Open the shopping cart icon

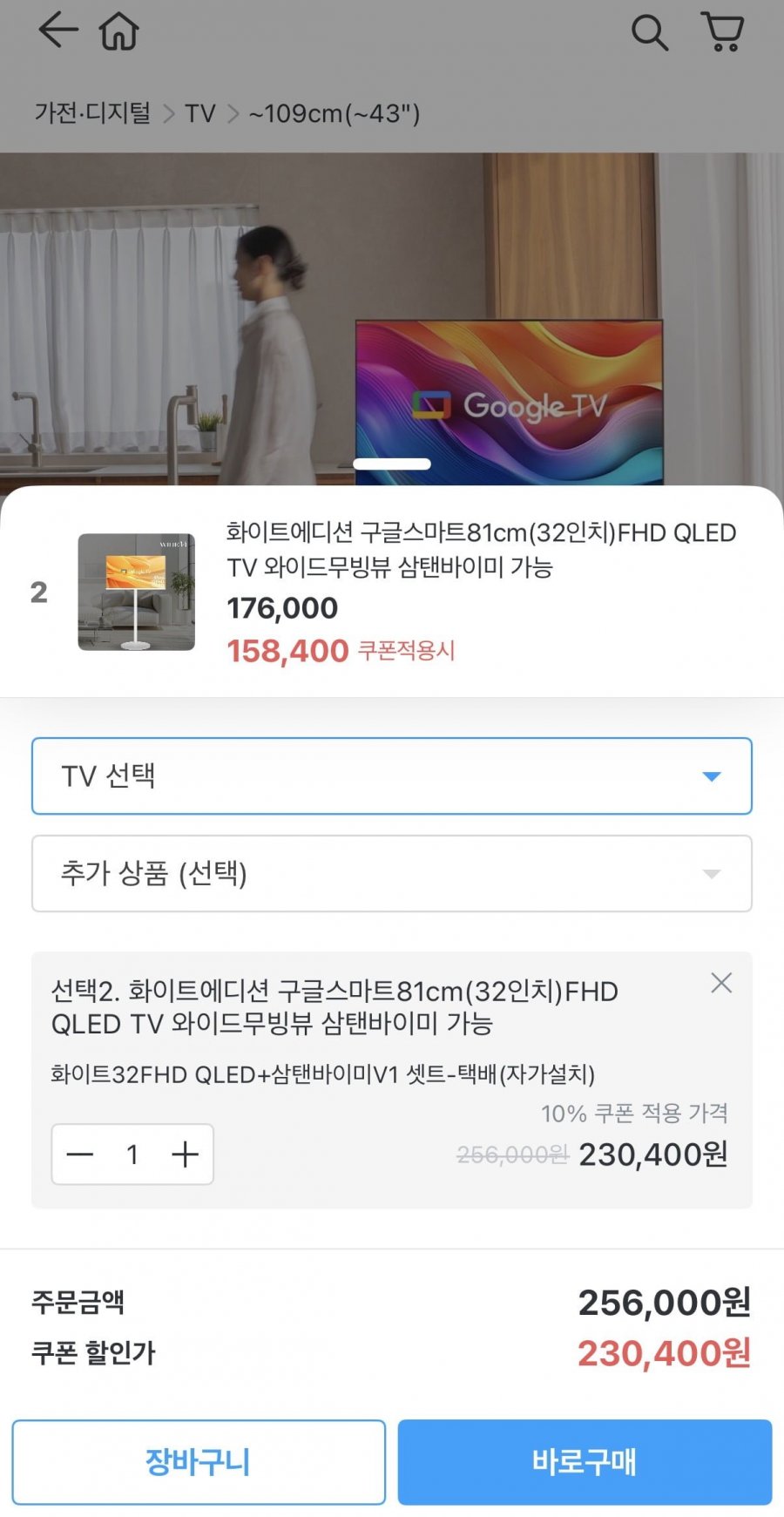(722, 32)
